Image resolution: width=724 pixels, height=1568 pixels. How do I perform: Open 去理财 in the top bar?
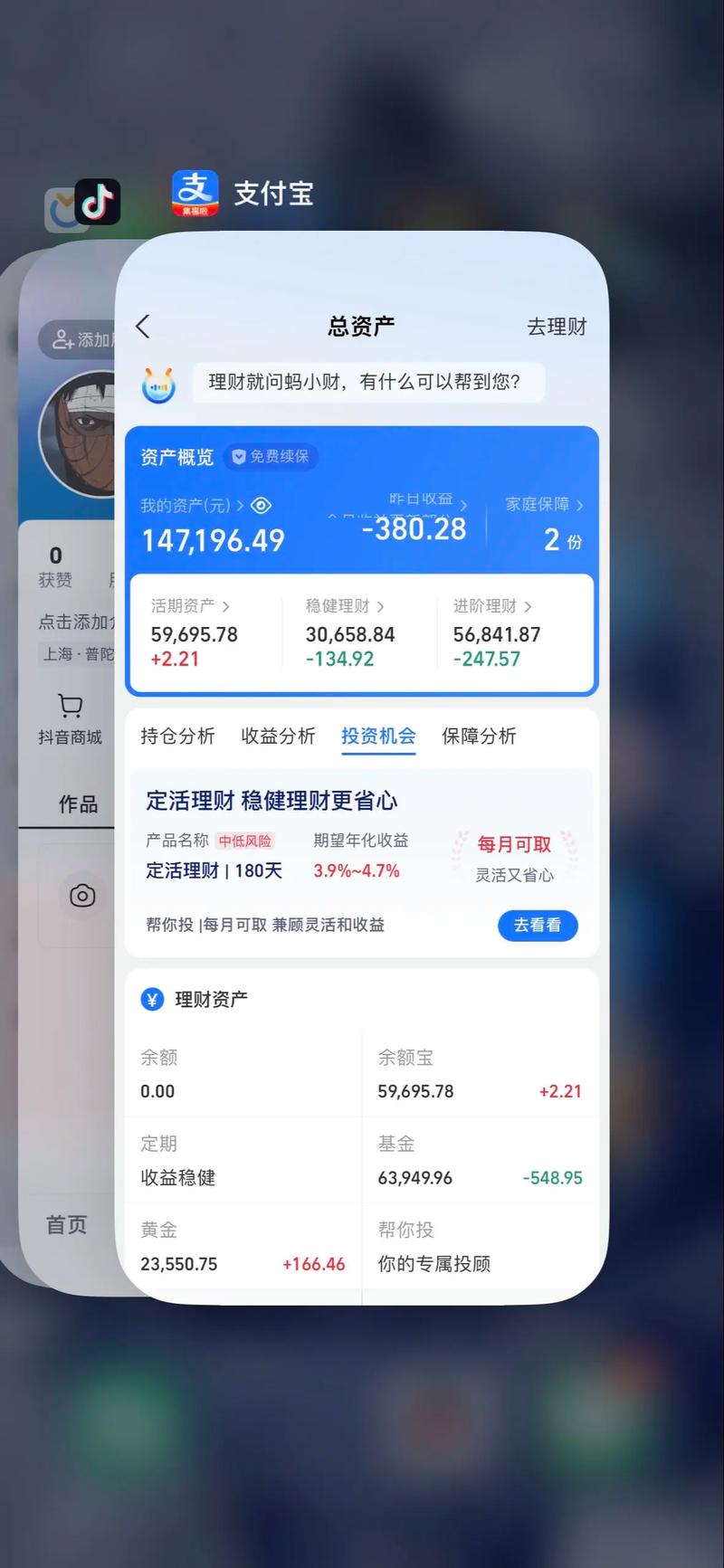(x=557, y=327)
